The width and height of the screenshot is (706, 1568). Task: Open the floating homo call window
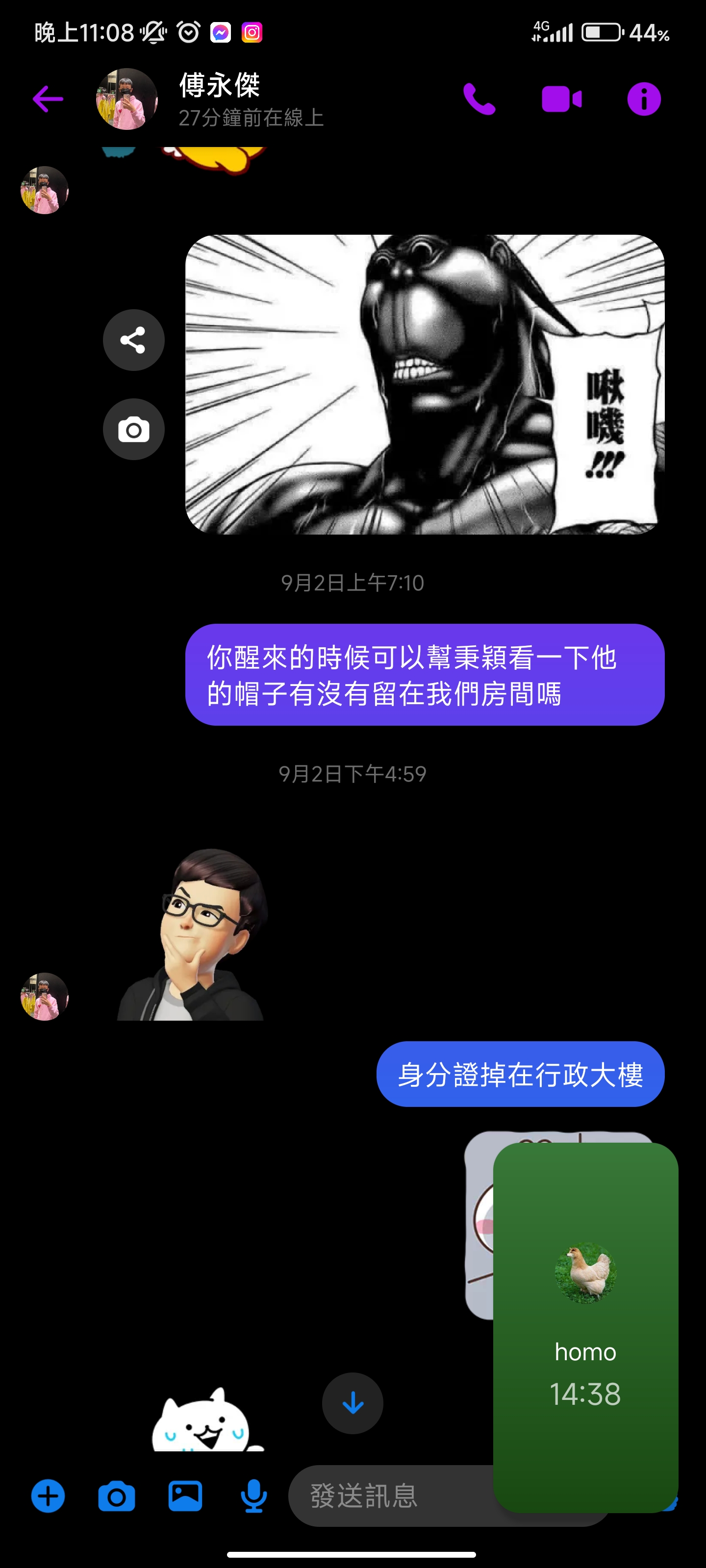[585, 1327]
